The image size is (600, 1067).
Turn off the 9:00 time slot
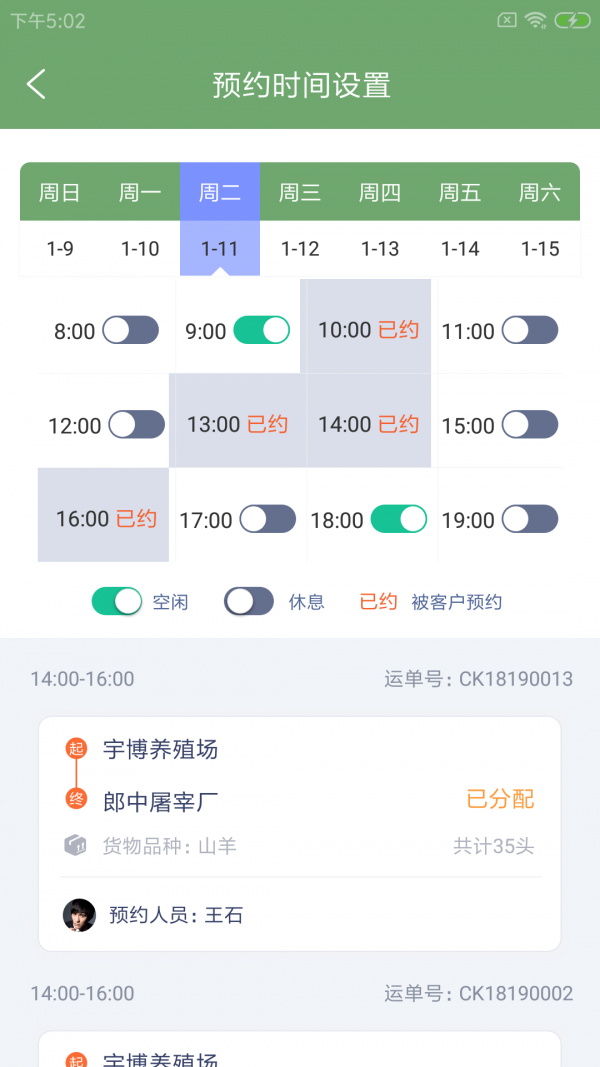point(261,330)
